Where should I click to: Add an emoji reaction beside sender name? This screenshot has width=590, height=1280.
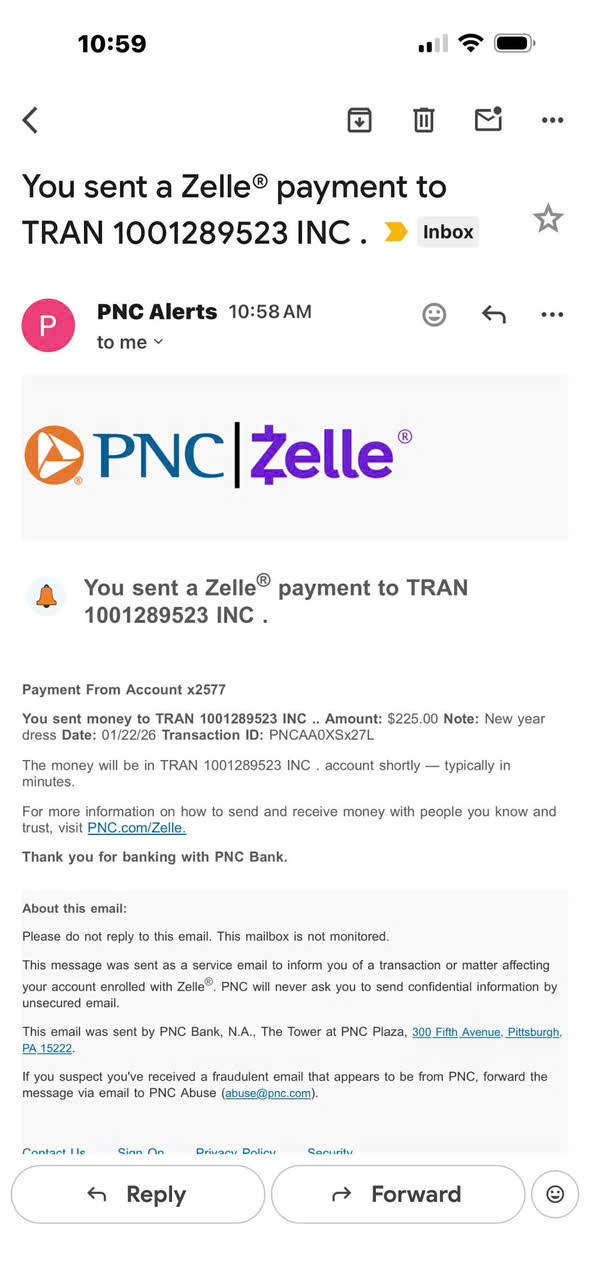[434, 314]
